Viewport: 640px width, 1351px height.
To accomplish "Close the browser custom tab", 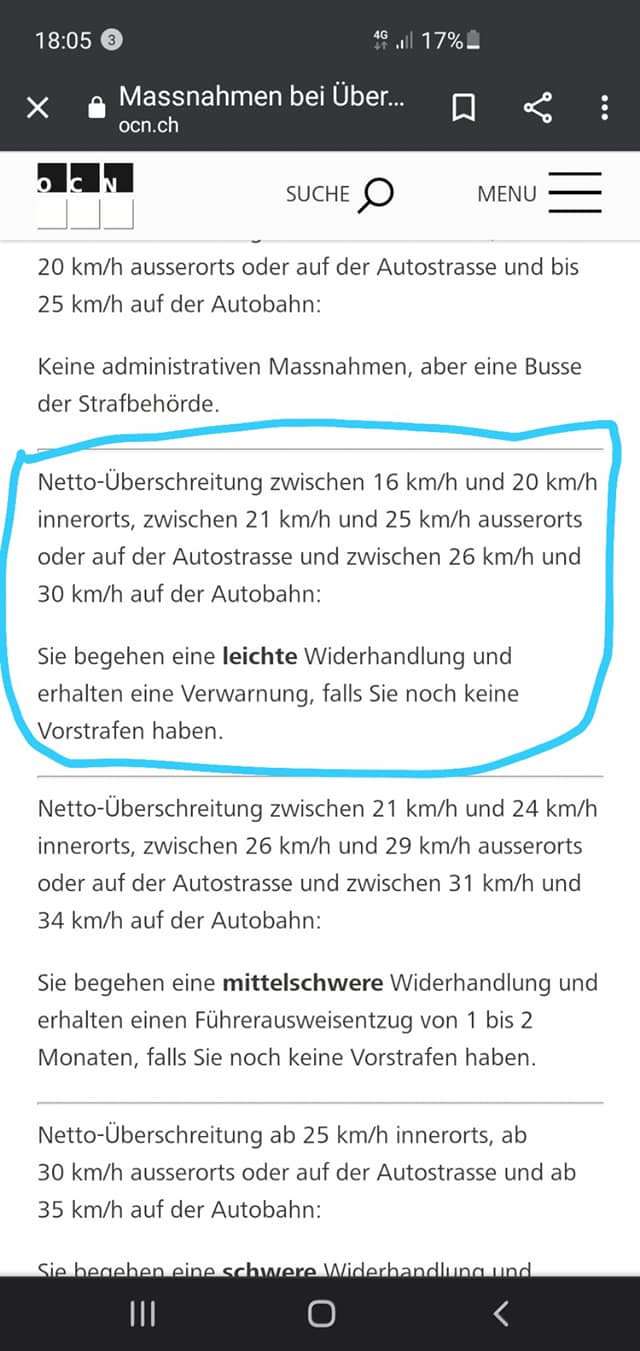I will (37, 108).
